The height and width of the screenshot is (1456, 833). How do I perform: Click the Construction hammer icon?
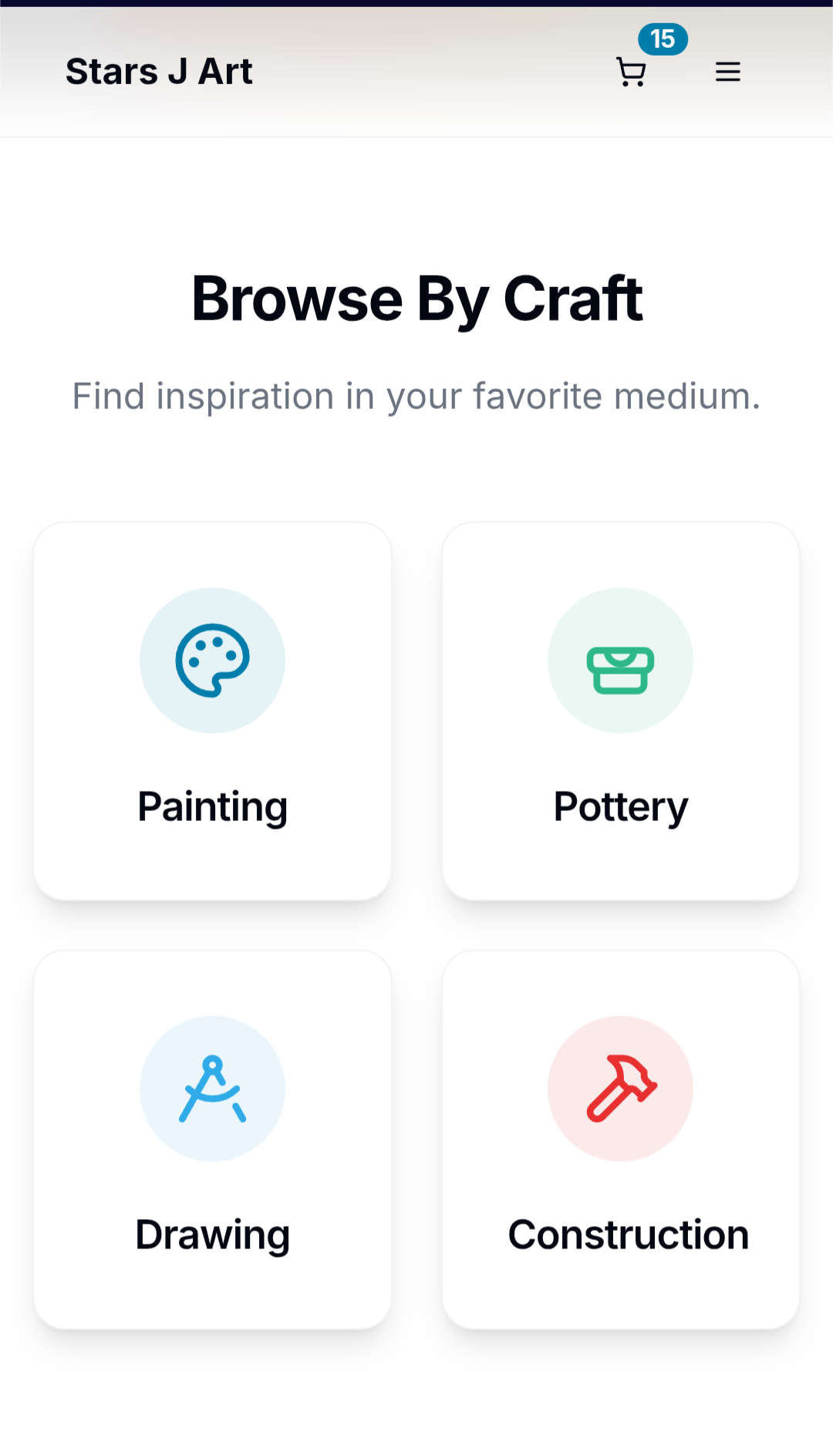tap(623, 1089)
